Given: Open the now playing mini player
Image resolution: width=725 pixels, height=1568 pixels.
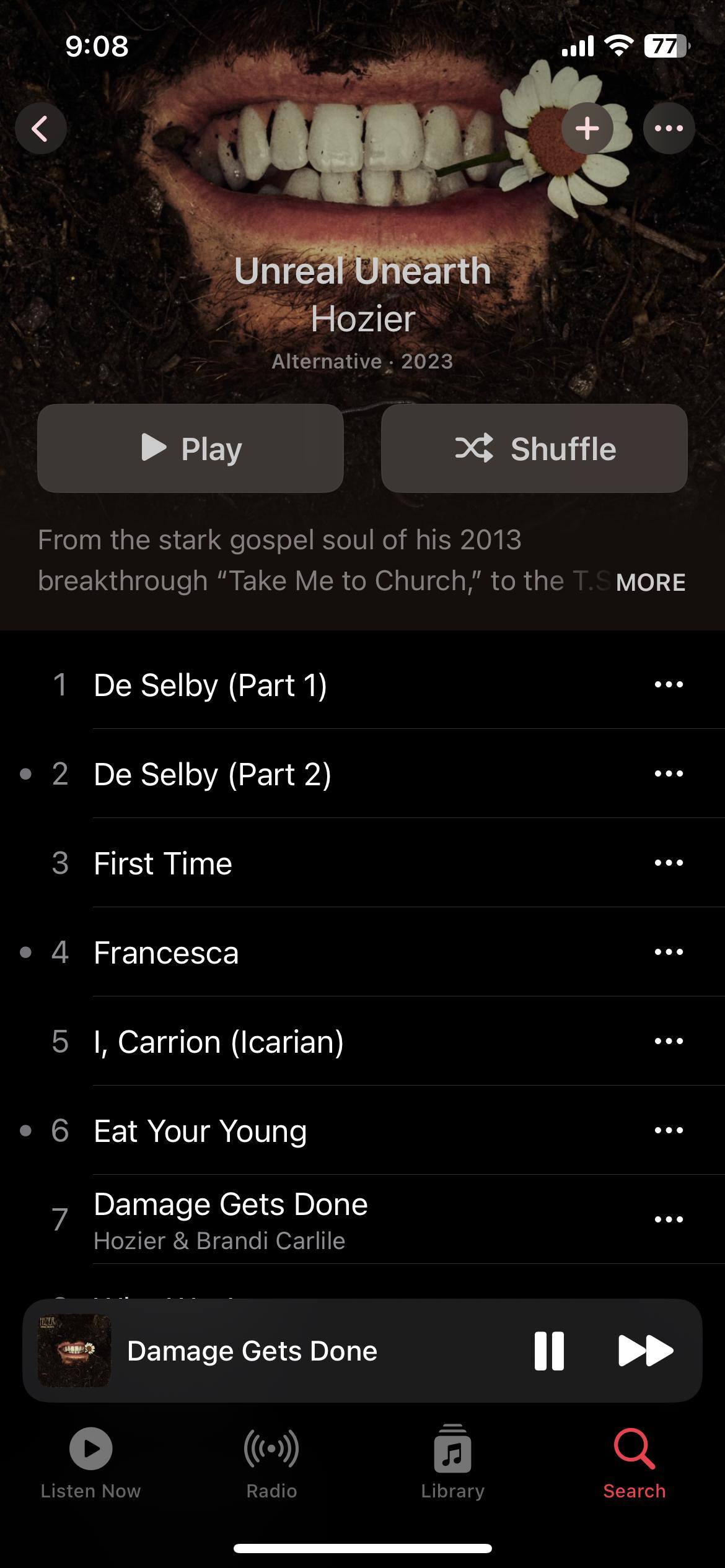Looking at the screenshot, I should point(279,1351).
